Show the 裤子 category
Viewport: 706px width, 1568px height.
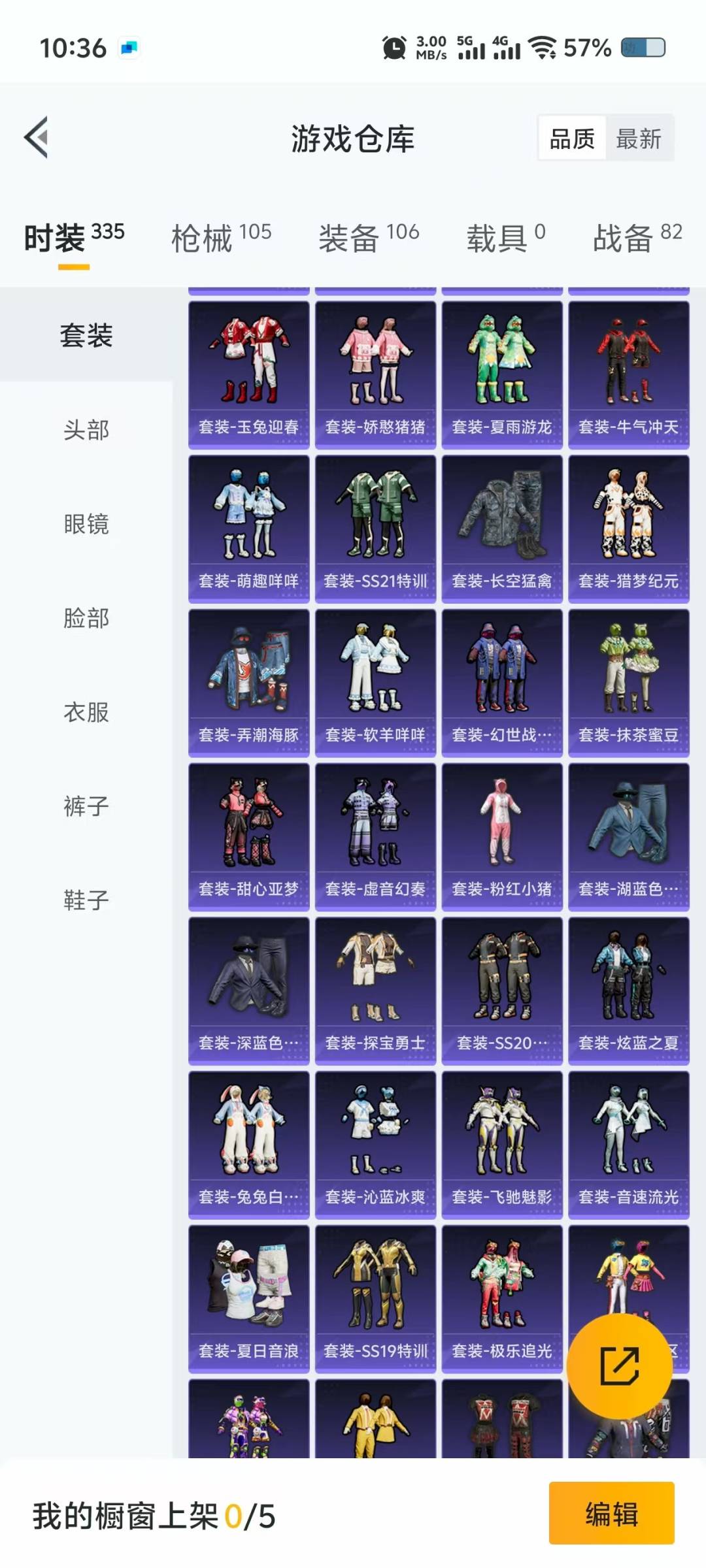pos(86,806)
